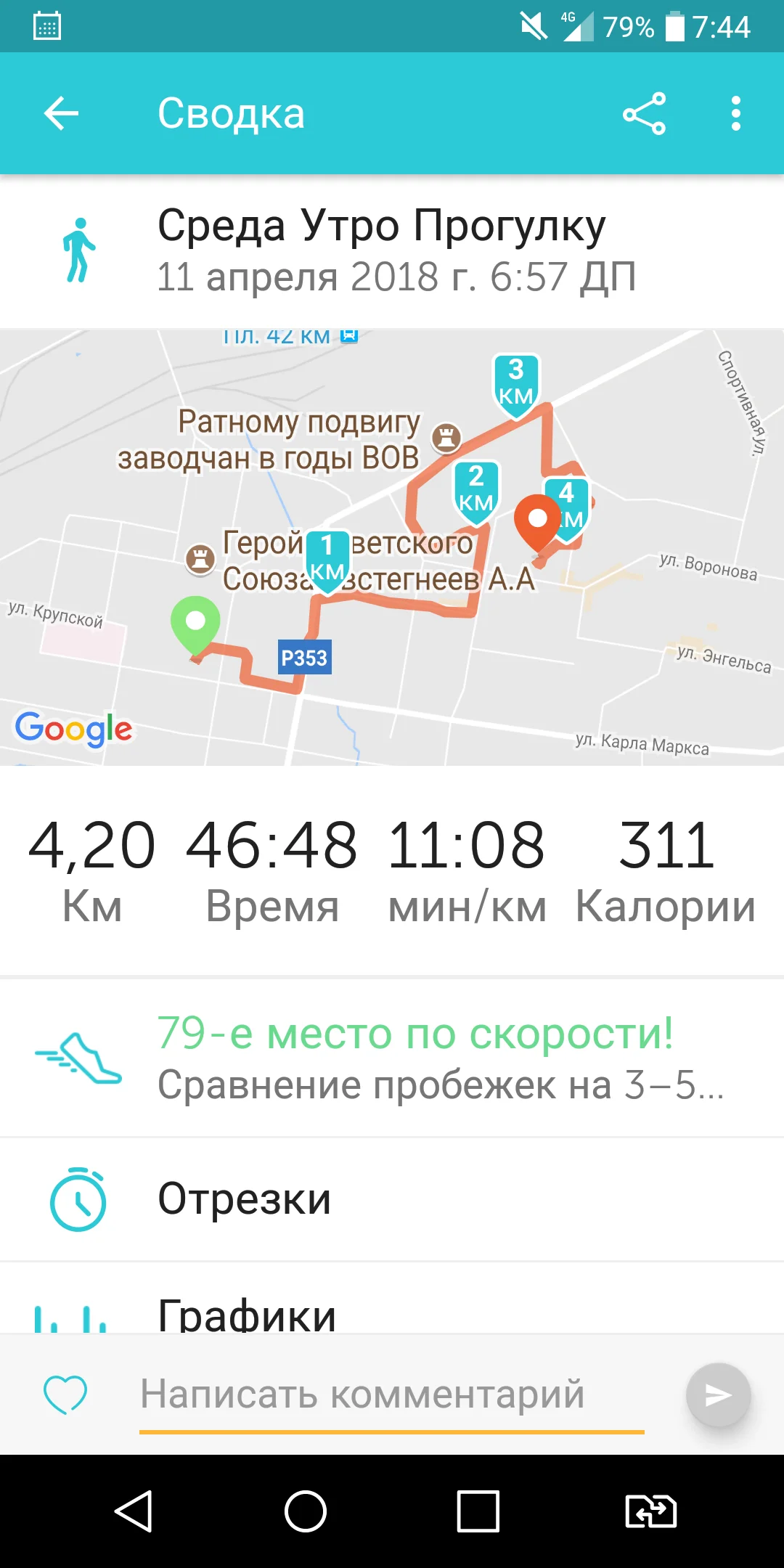Send the comment
This screenshot has width=784, height=1568.
pos(718,1395)
